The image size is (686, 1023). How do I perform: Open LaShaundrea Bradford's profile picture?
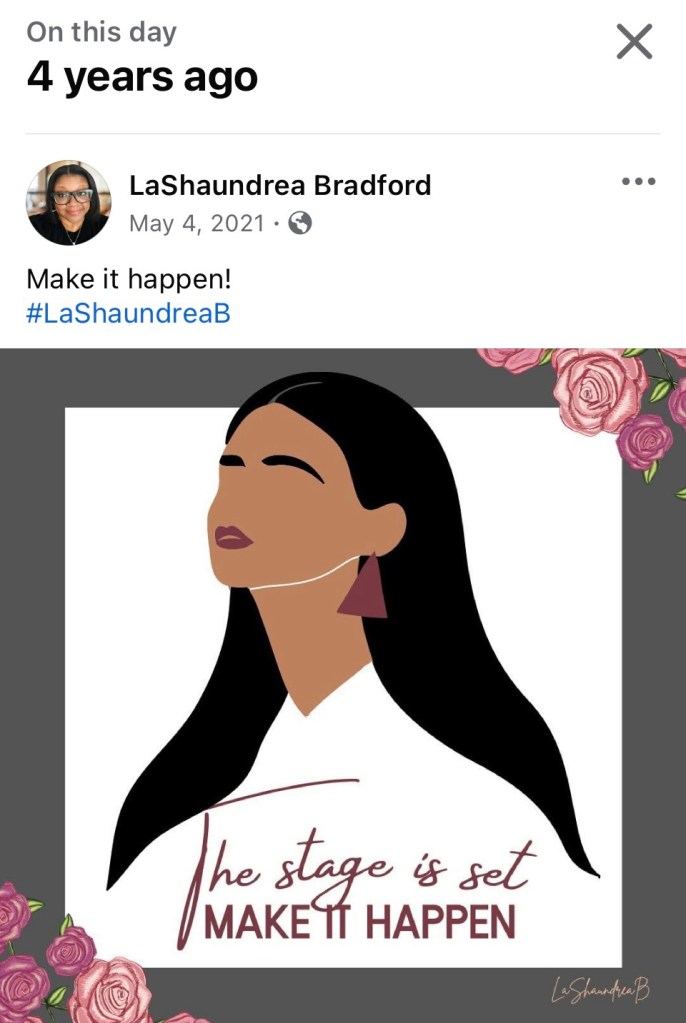(68, 203)
